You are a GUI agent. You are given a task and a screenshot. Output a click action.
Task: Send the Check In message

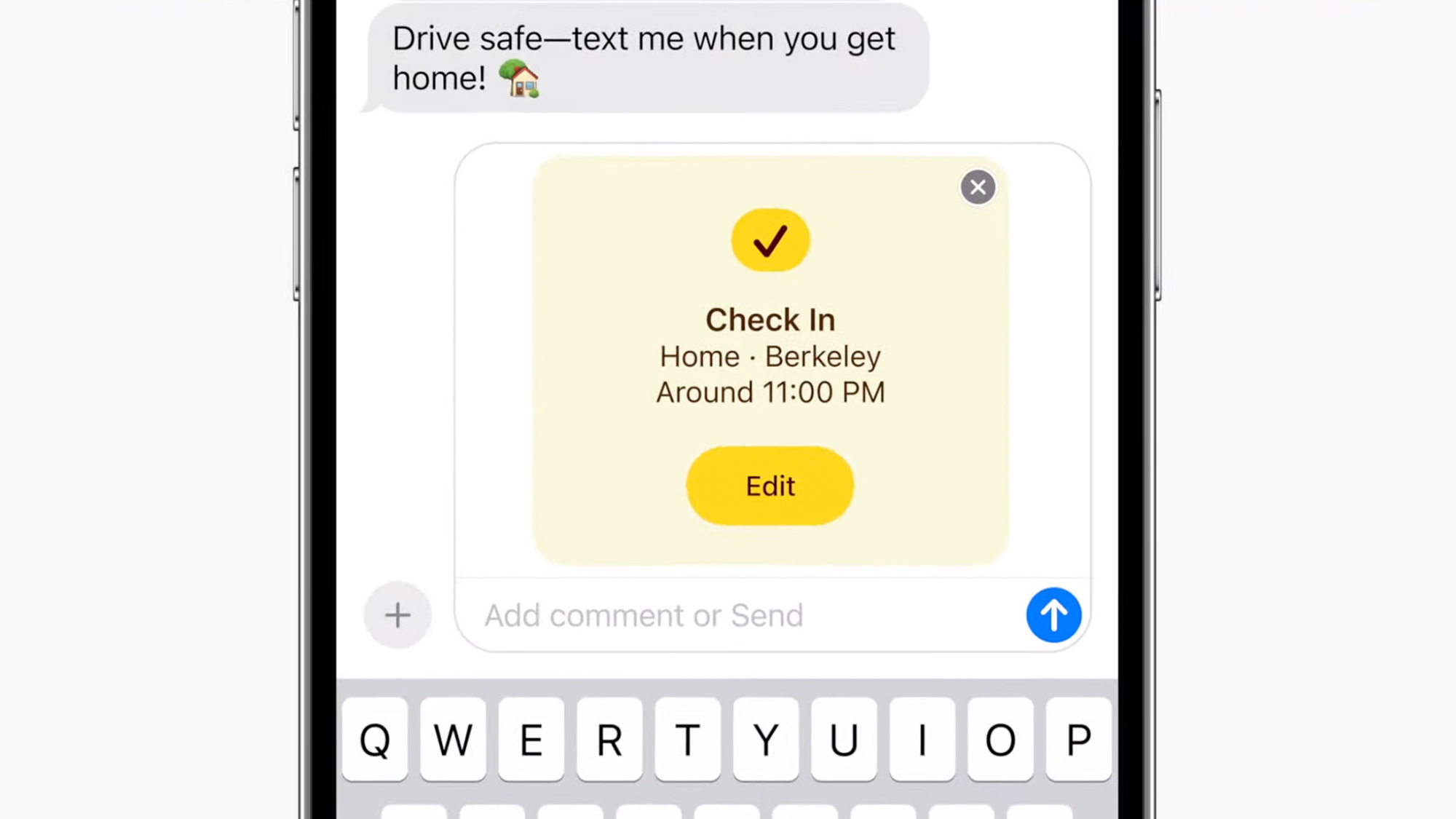tap(1053, 615)
